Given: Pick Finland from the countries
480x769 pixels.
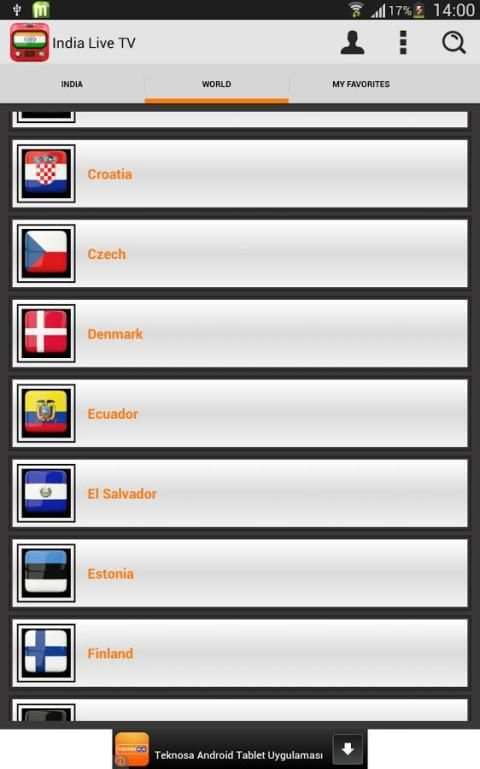Looking at the screenshot, I should click(x=240, y=653).
